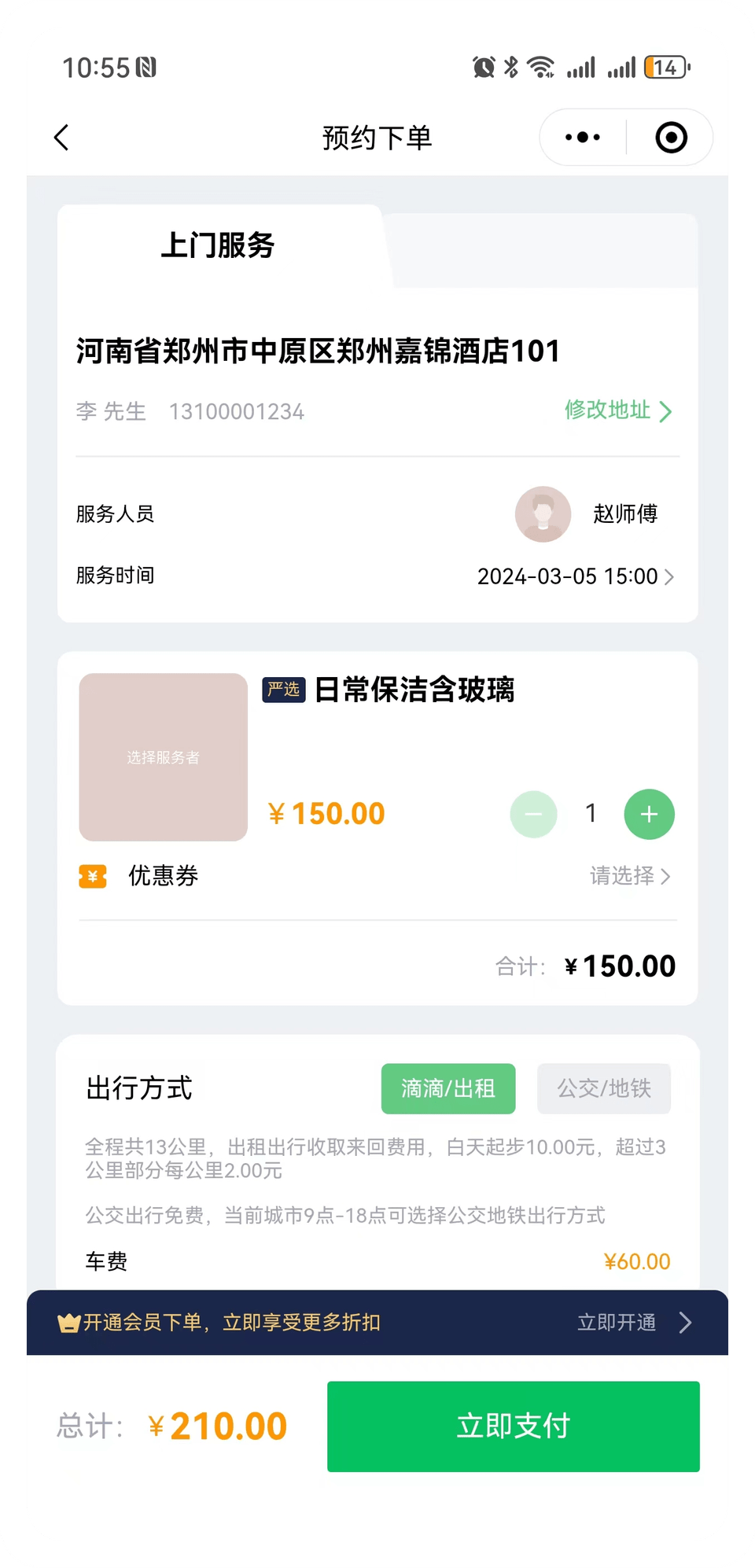Screen dimensions: 755x1568
Task: Tap the 选择服务者 product thumbnail
Action: coord(162,756)
